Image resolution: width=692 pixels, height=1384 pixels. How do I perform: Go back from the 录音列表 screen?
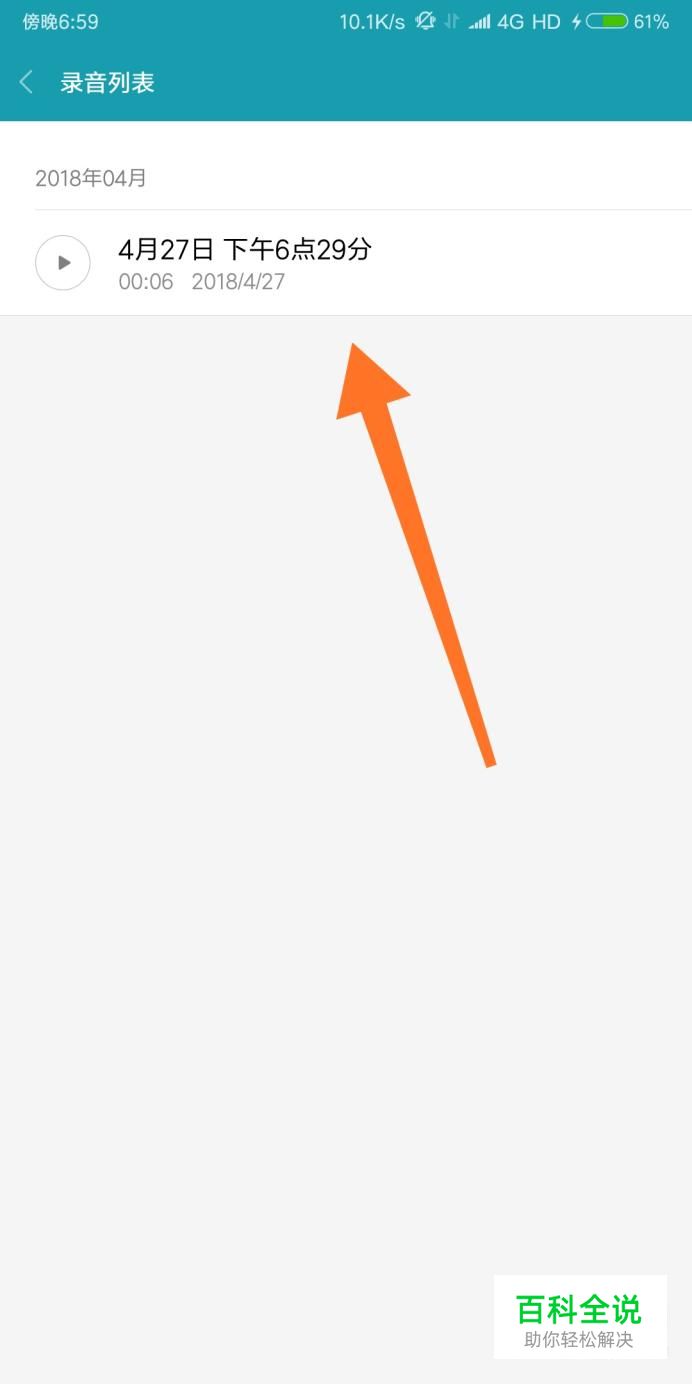point(27,82)
